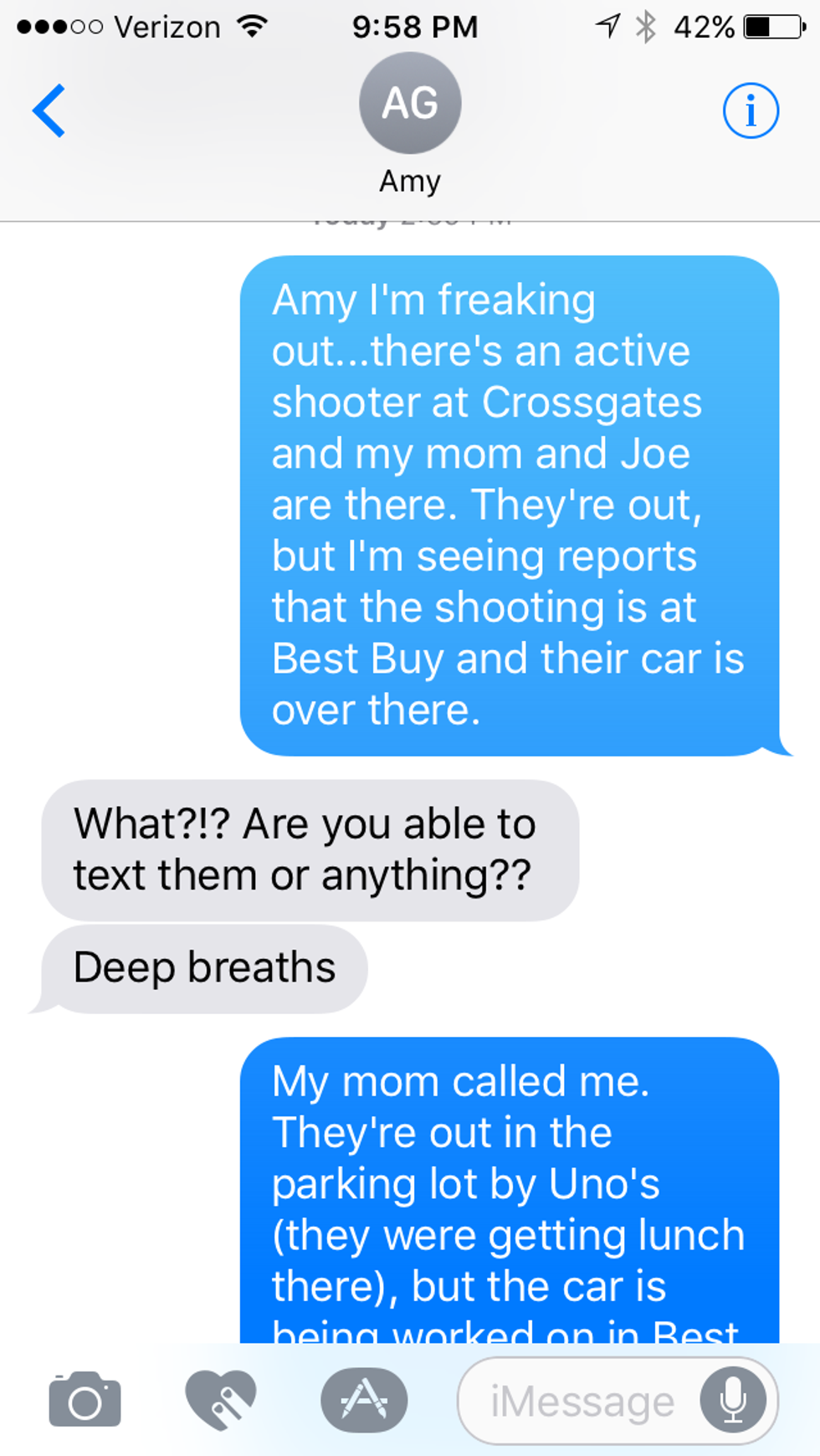This screenshot has height=1456, width=820.
Task: Open the iMessage App Store apps
Action: pyautogui.click(x=364, y=1400)
